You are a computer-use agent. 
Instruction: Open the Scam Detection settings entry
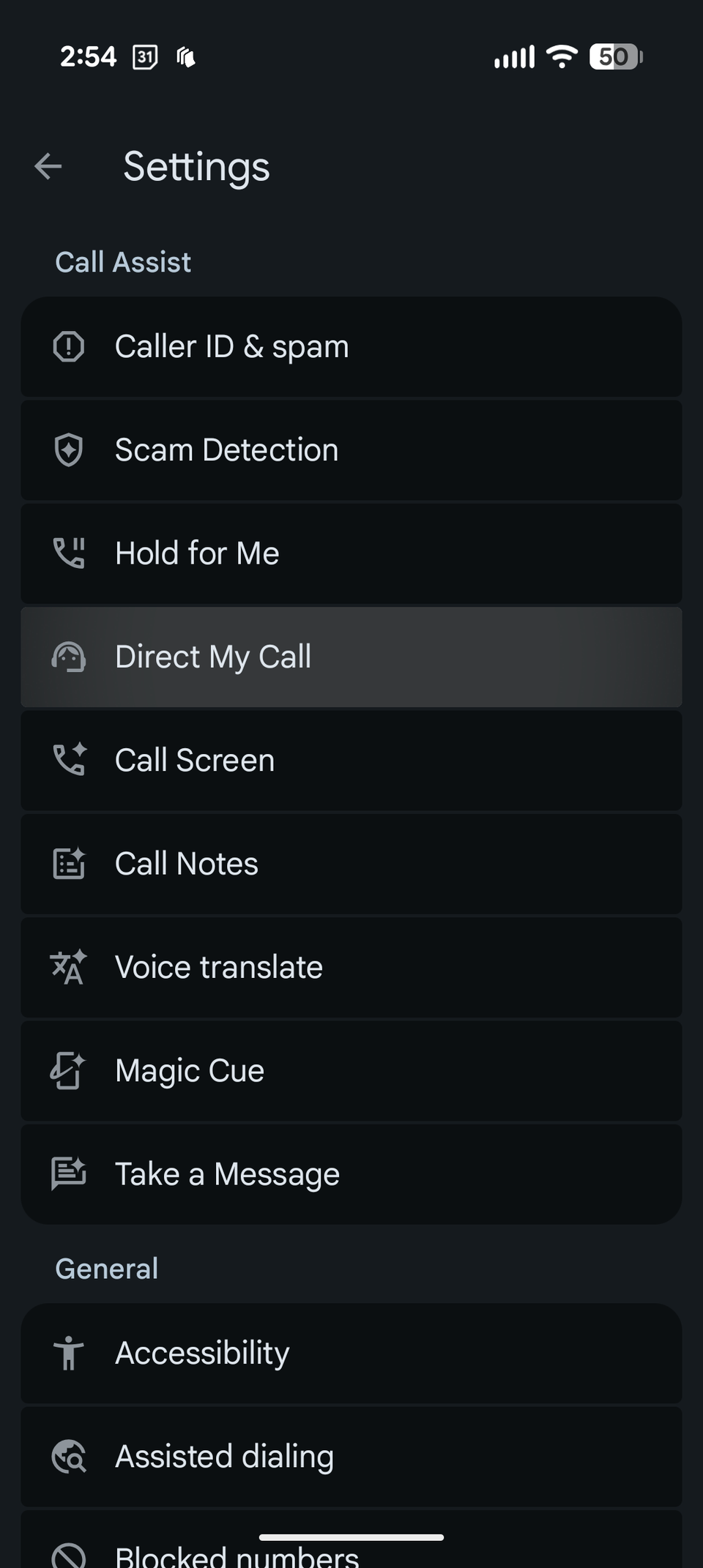coord(351,450)
